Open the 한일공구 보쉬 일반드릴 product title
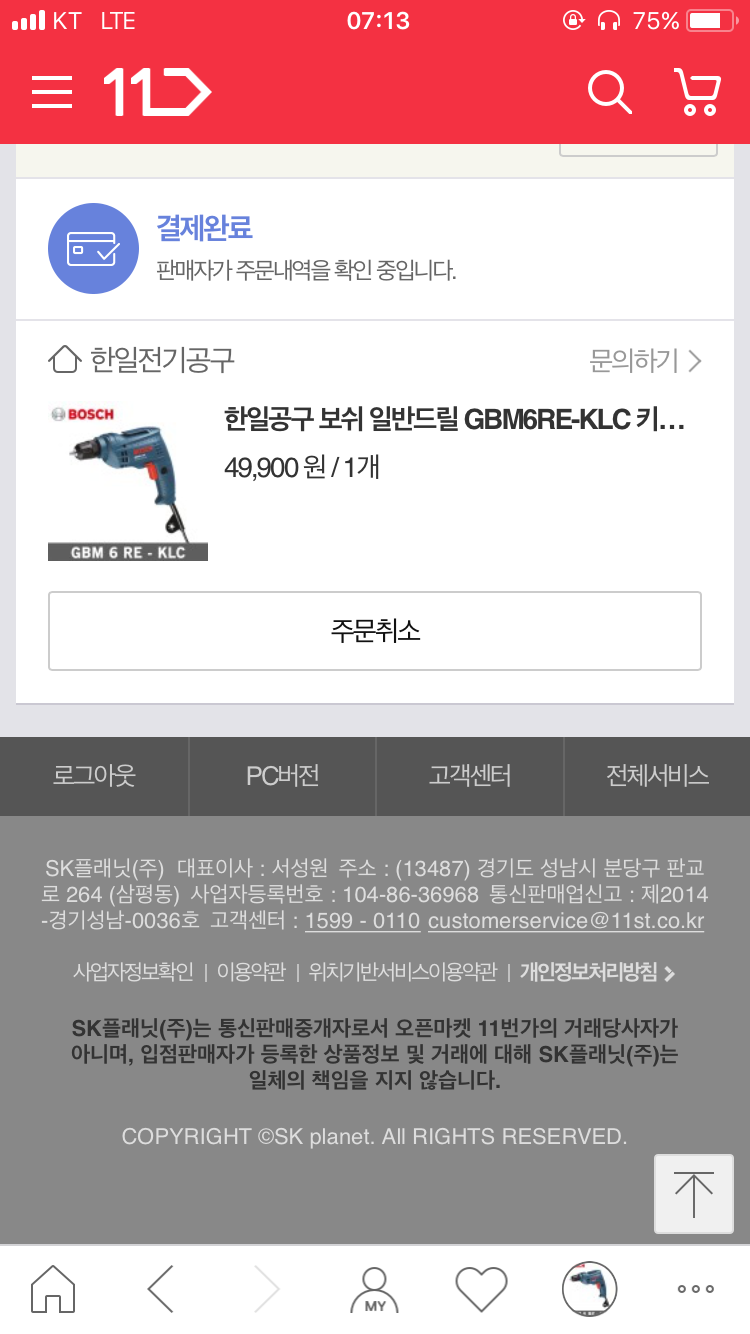The width and height of the screenshot is (750, 1334). click(455, 419)
